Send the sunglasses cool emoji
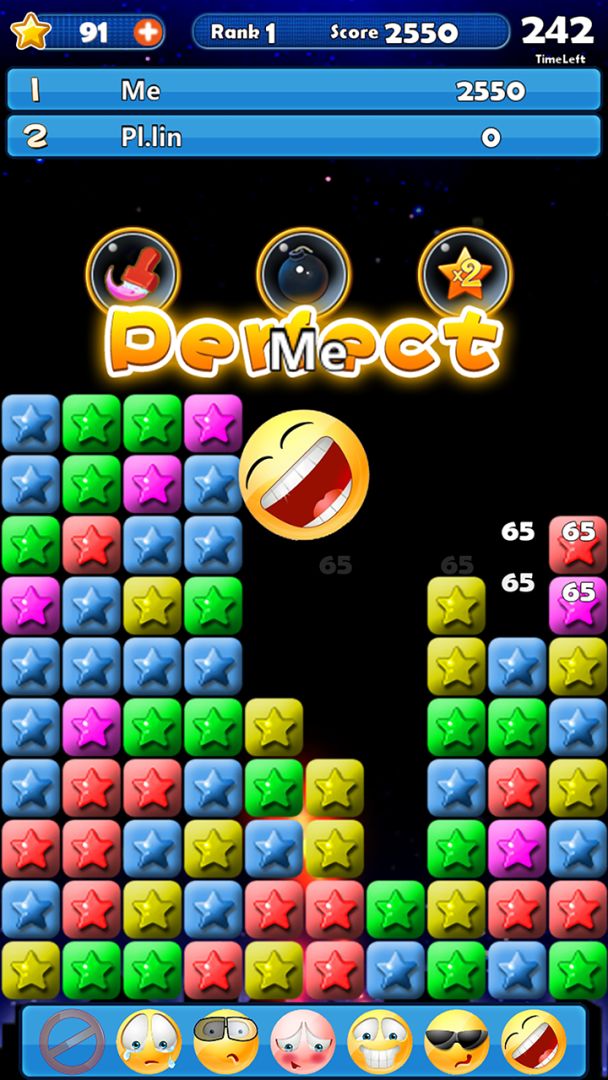The width and height of the screenshot is (608, 1080). tap(456, 1042)
